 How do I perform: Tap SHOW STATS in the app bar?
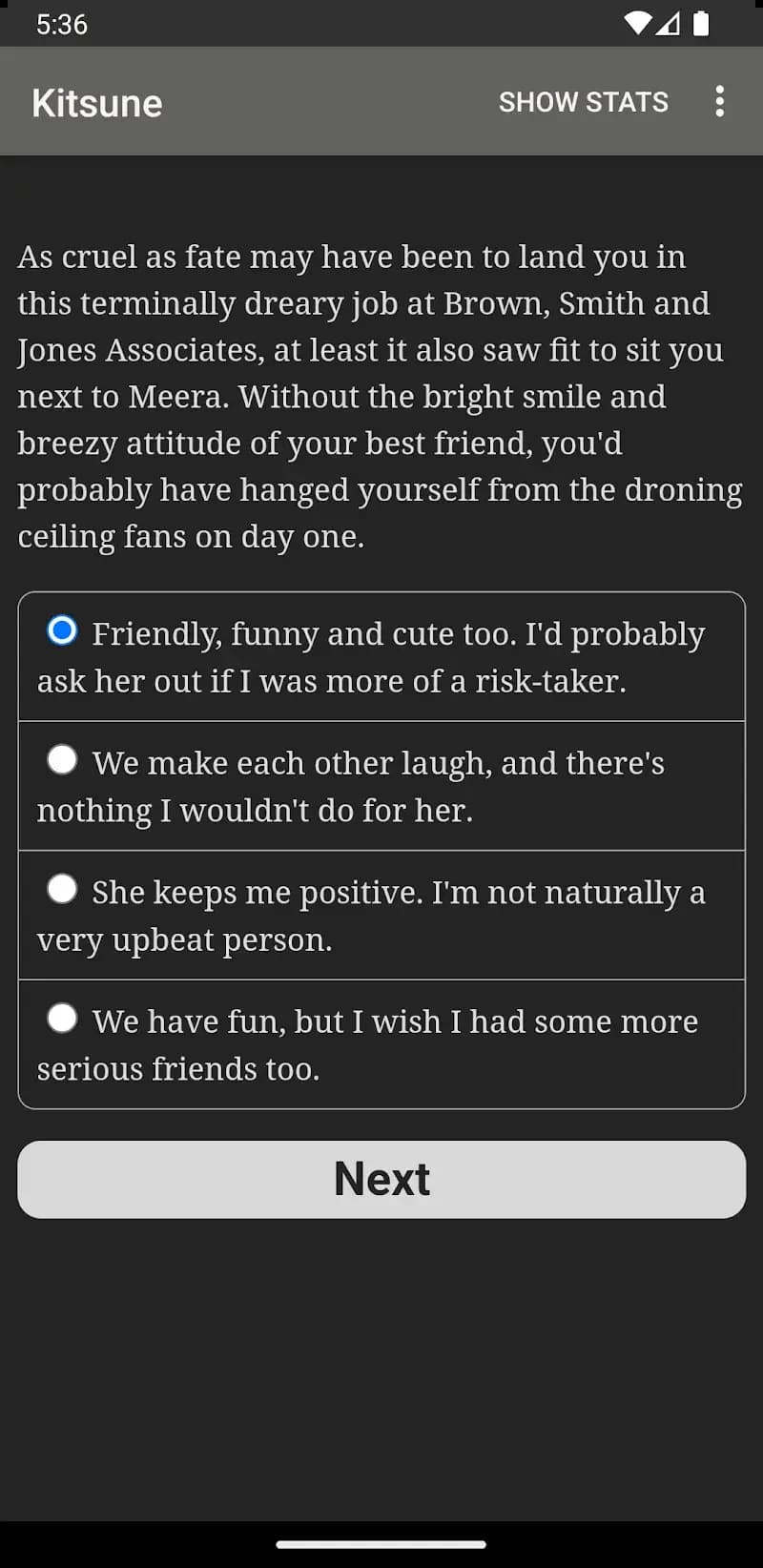(583, 102)
